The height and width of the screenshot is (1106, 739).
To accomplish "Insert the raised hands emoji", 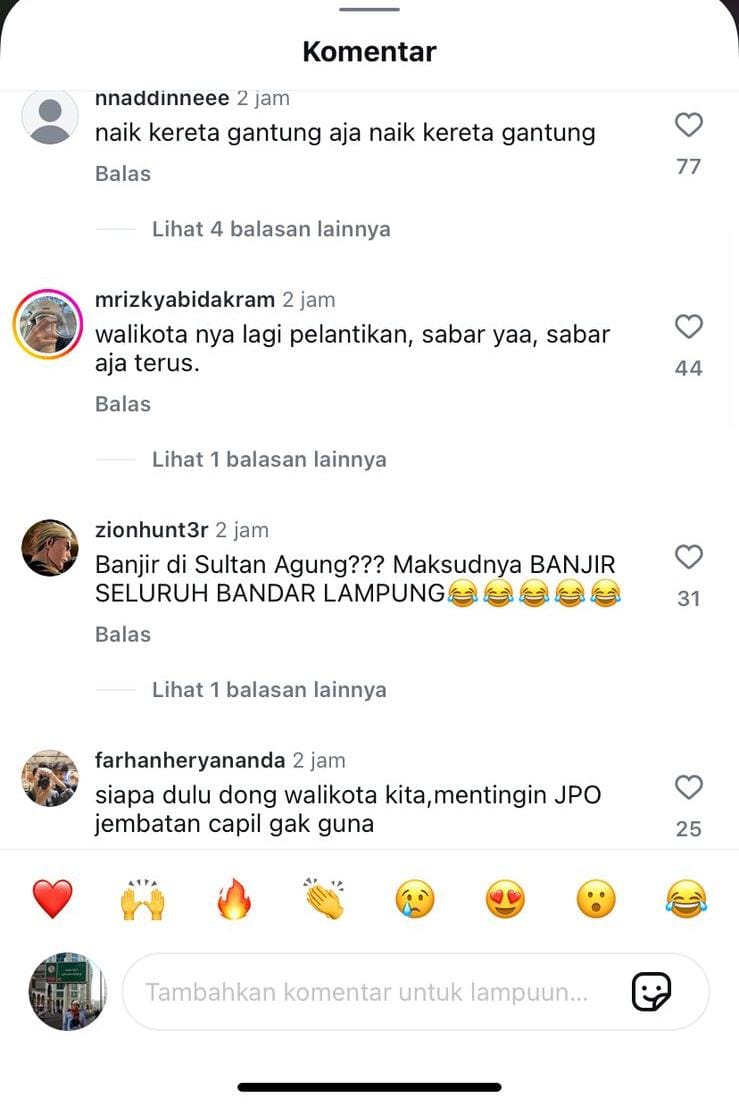I will pyautogui.click(x=142, y=899).
